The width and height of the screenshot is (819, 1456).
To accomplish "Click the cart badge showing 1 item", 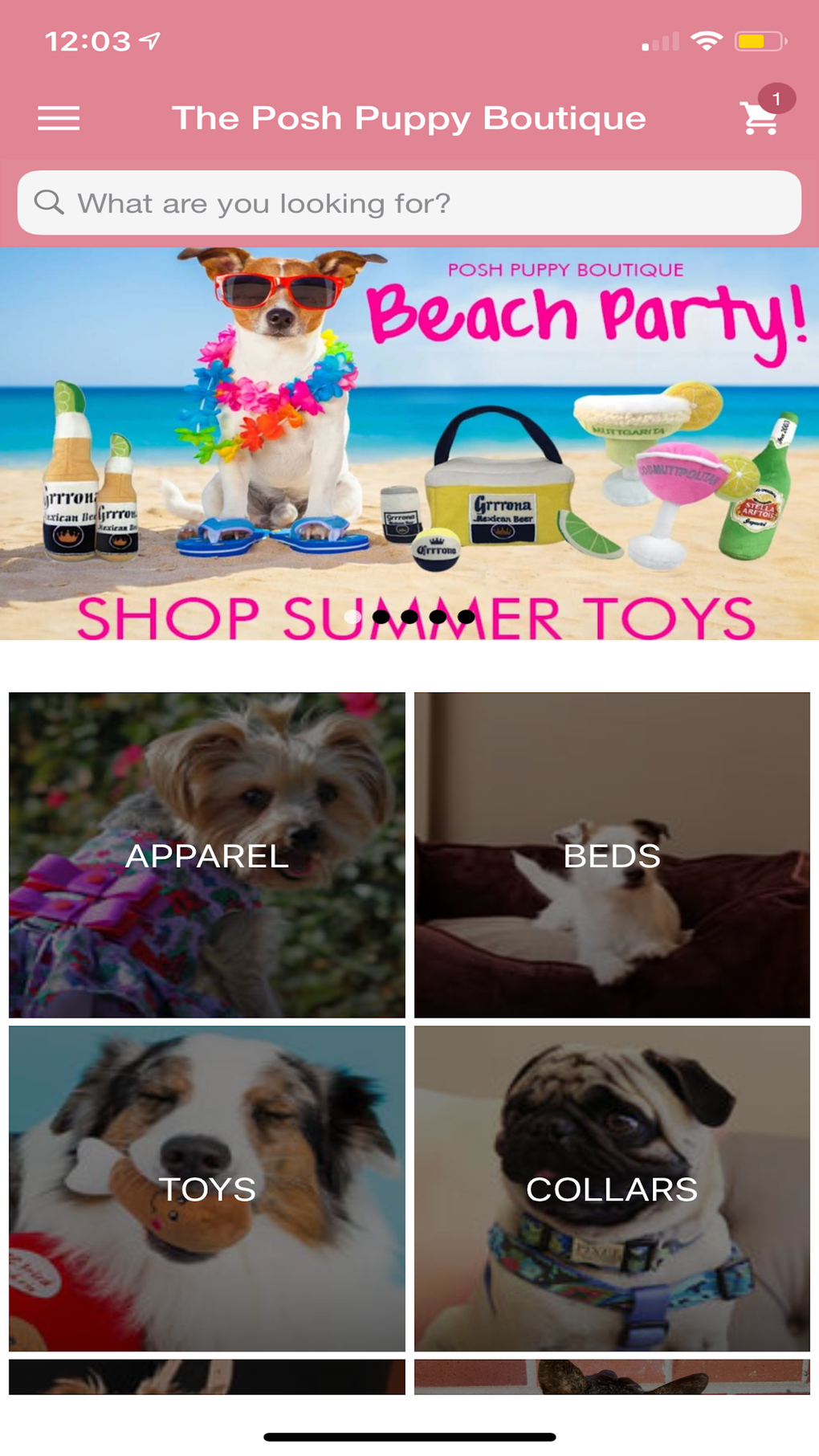I will click(x=776, y=98).
